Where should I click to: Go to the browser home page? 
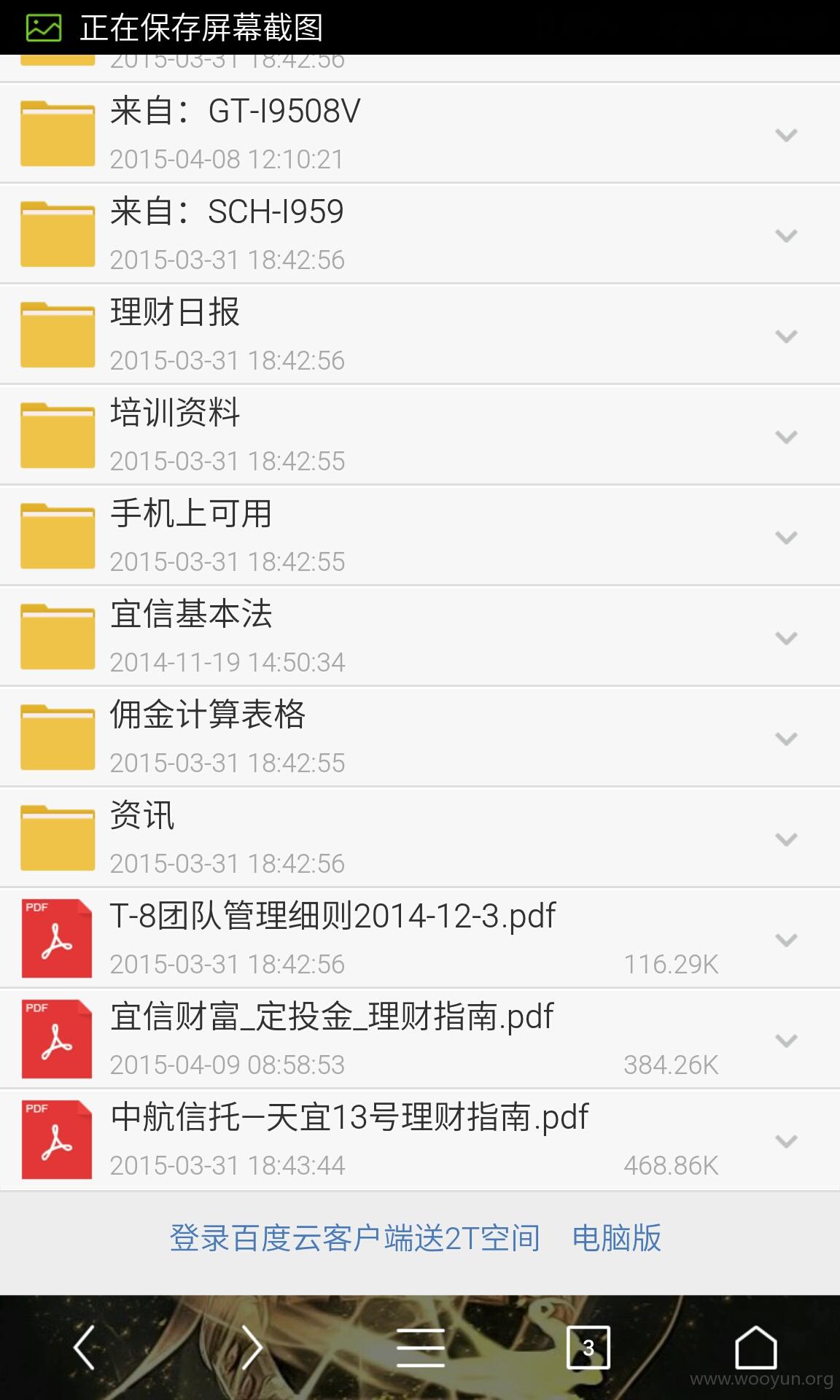point(756,1347)
